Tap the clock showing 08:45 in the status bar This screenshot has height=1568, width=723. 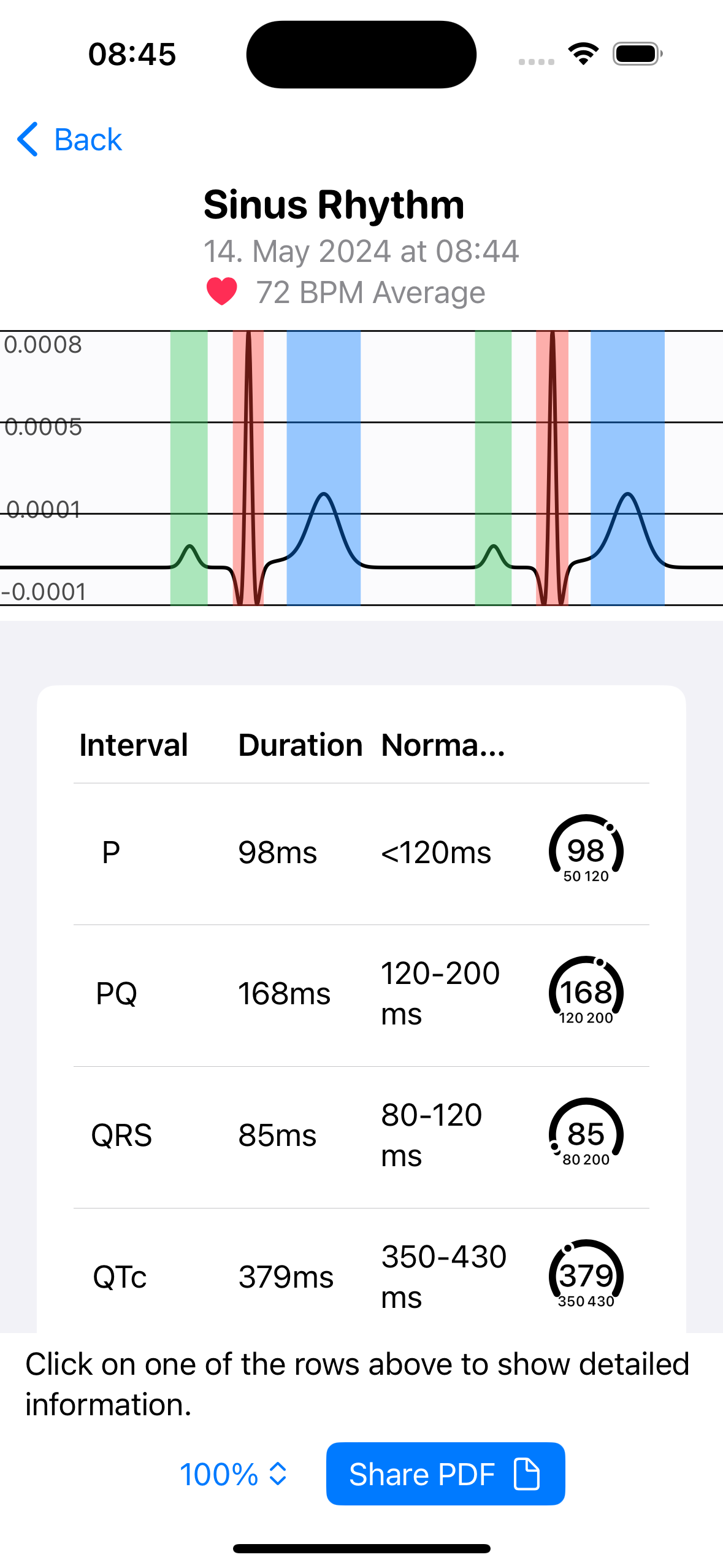(131, 53)
